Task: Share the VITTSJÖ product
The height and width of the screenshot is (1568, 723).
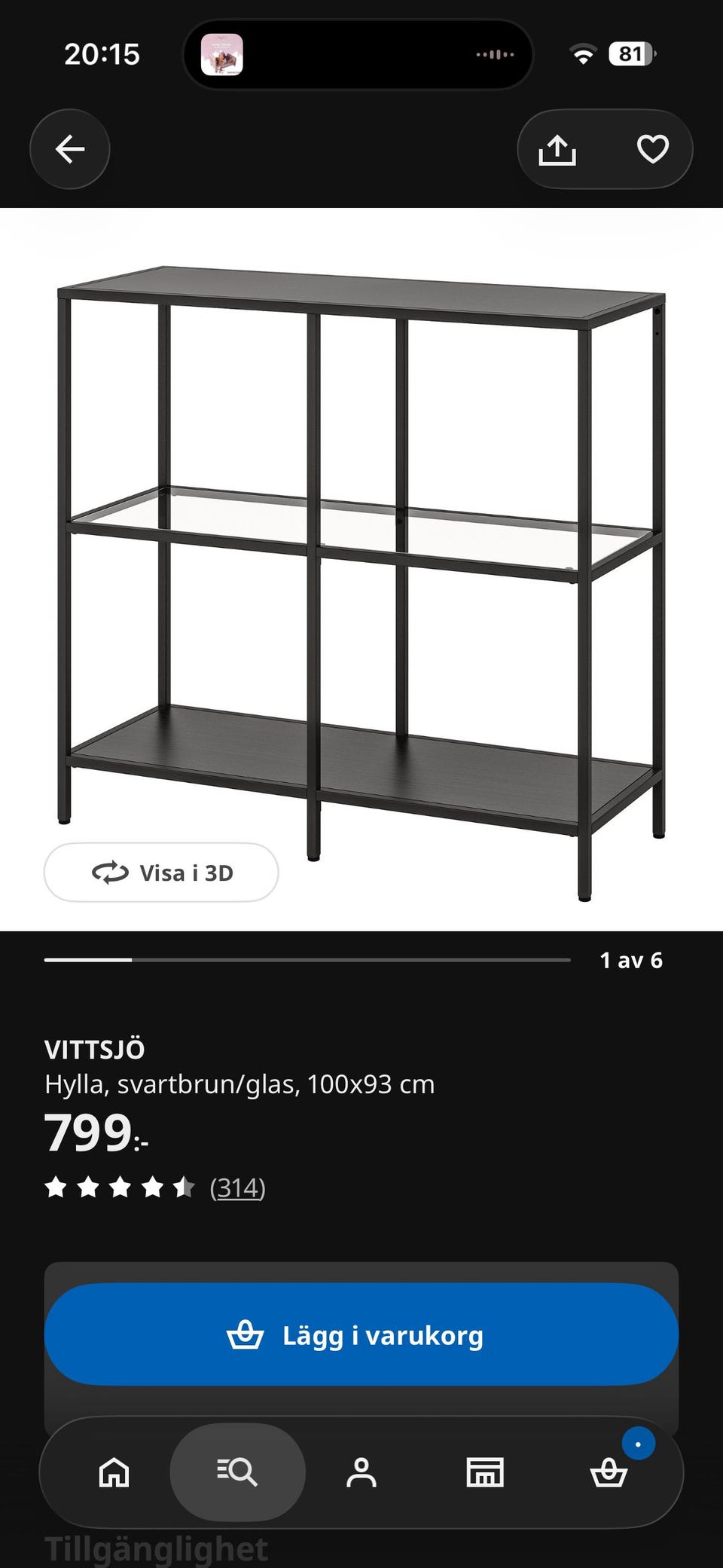Action: point(557,149)
